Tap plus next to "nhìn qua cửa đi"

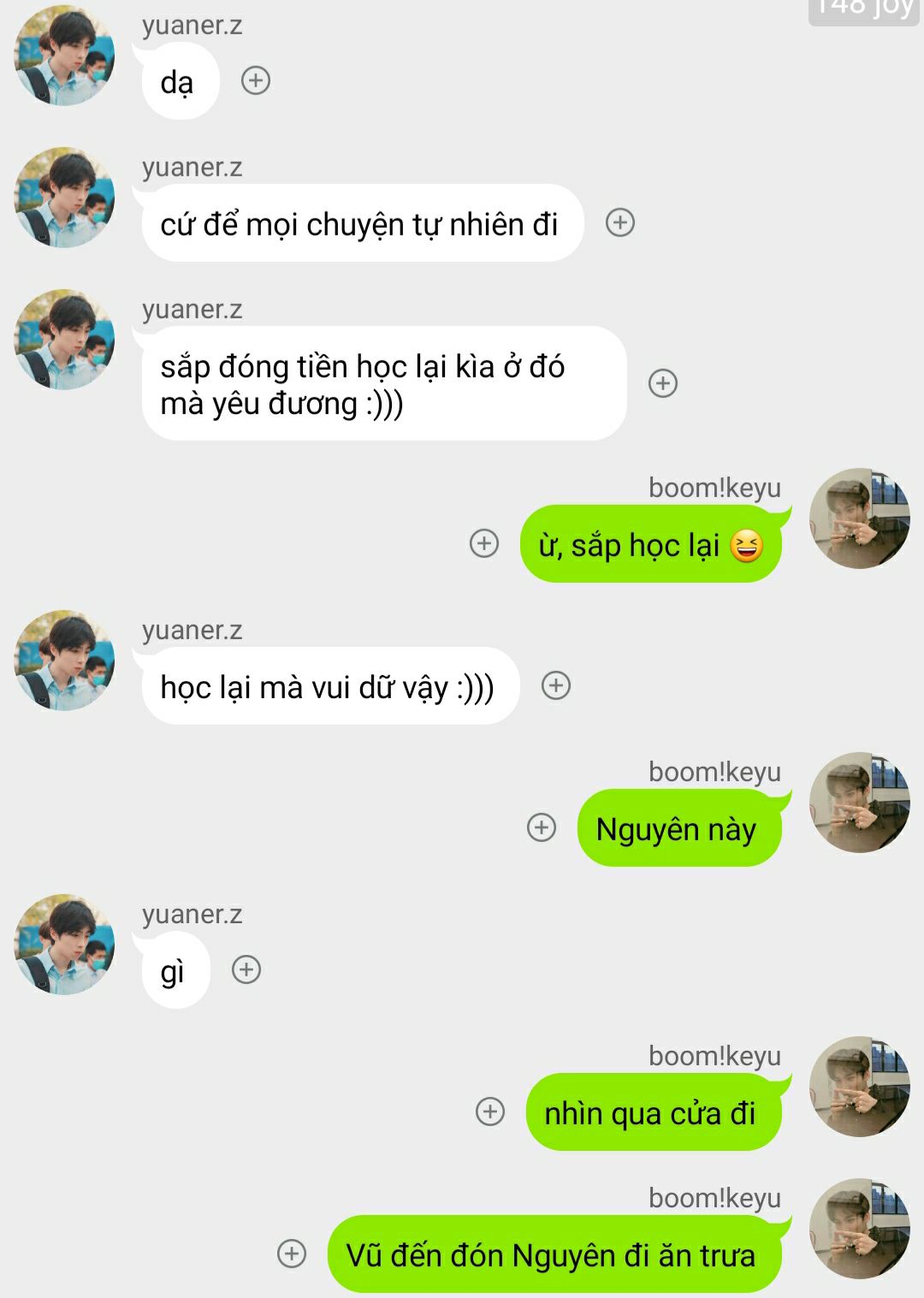pos(489,1111)
